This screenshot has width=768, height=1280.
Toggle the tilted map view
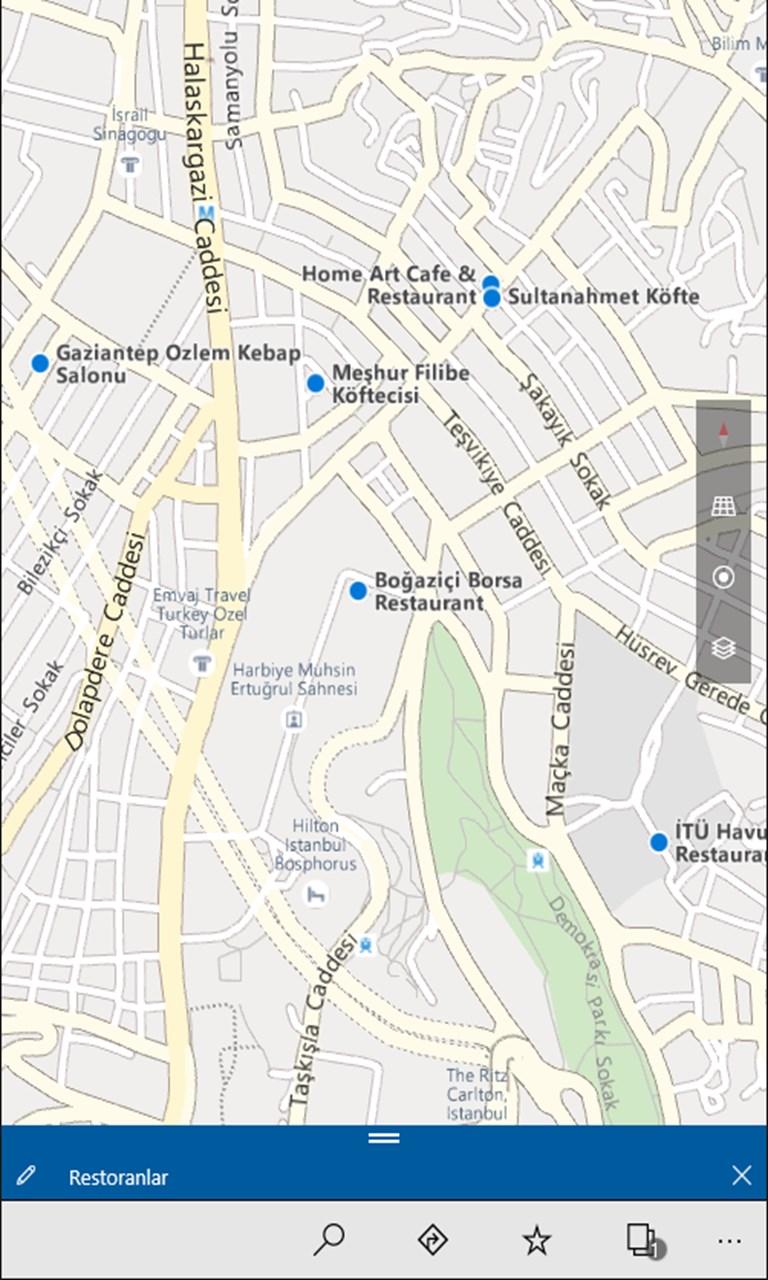pyautogui.click(x=724, y=506)
